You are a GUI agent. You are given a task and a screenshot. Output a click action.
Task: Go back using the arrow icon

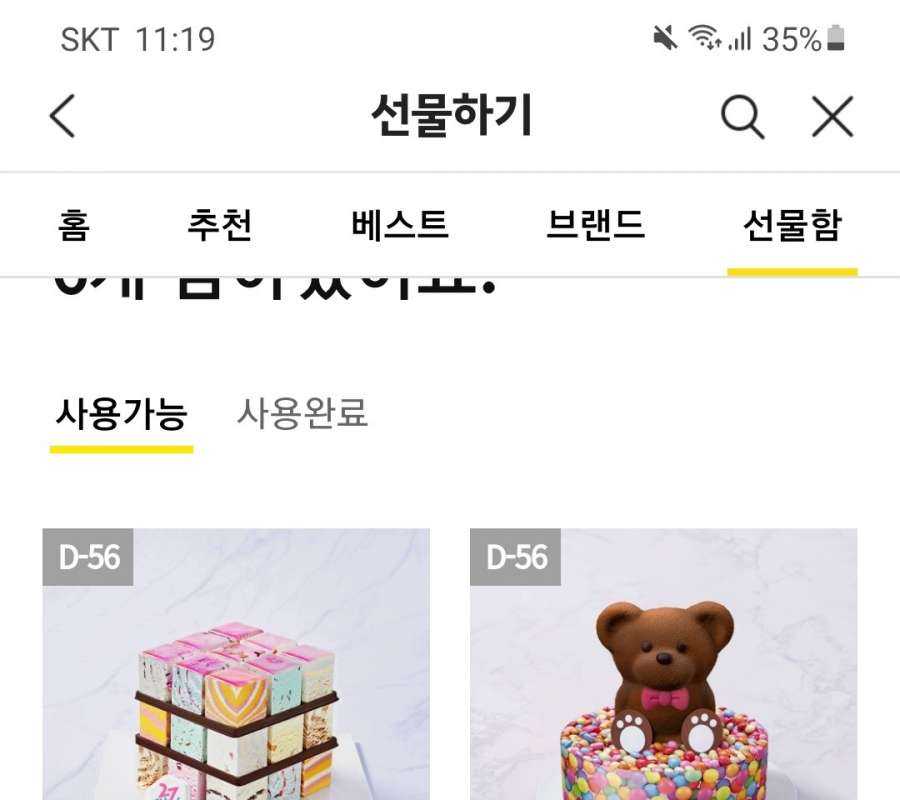click(62, 117)
